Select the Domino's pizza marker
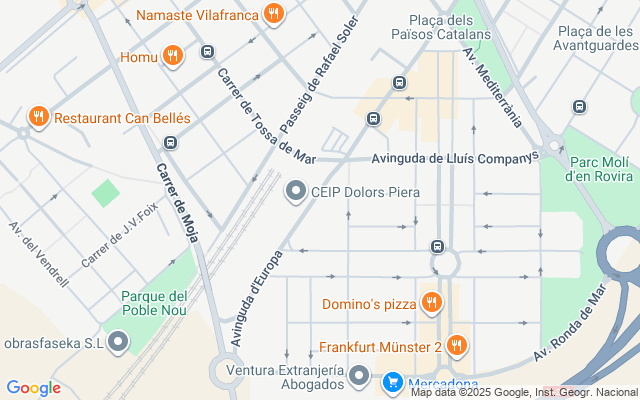This screenshot has width=640, height=400. [431, 303]
